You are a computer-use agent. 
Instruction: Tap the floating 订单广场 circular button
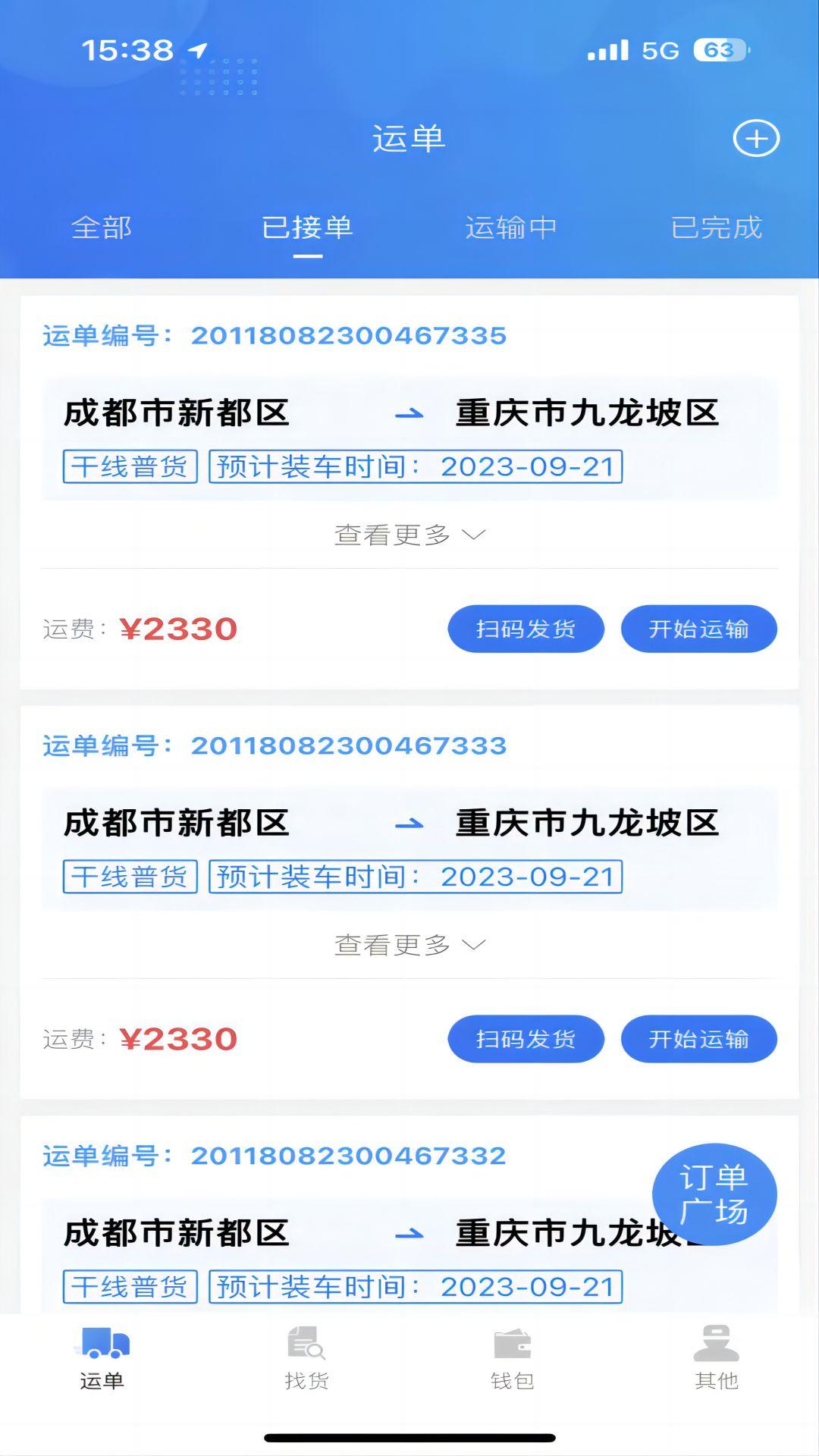pos(713,1193)
